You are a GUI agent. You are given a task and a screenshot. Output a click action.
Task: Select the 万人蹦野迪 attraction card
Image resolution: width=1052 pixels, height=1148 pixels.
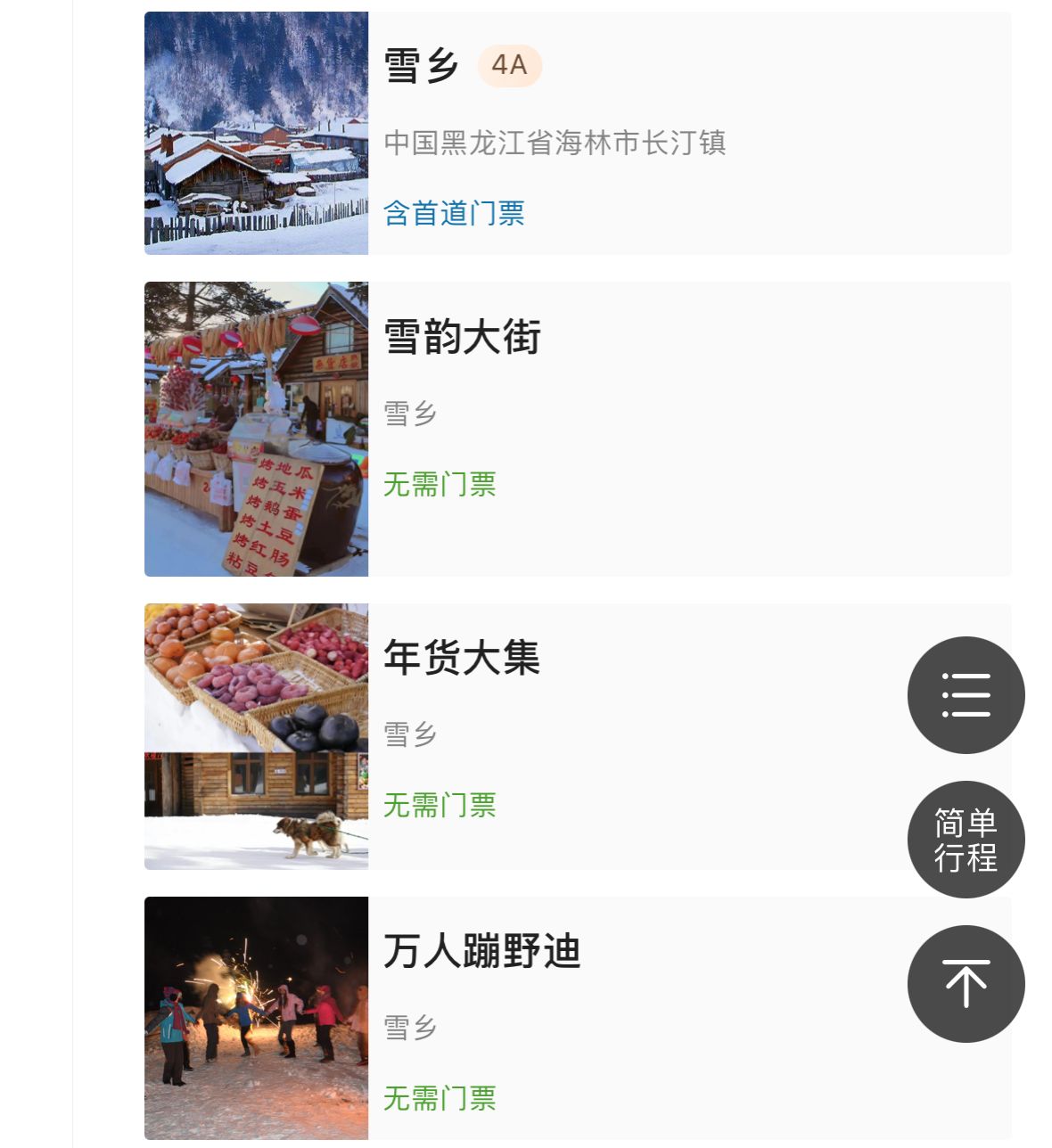[x=576, y=1018]
